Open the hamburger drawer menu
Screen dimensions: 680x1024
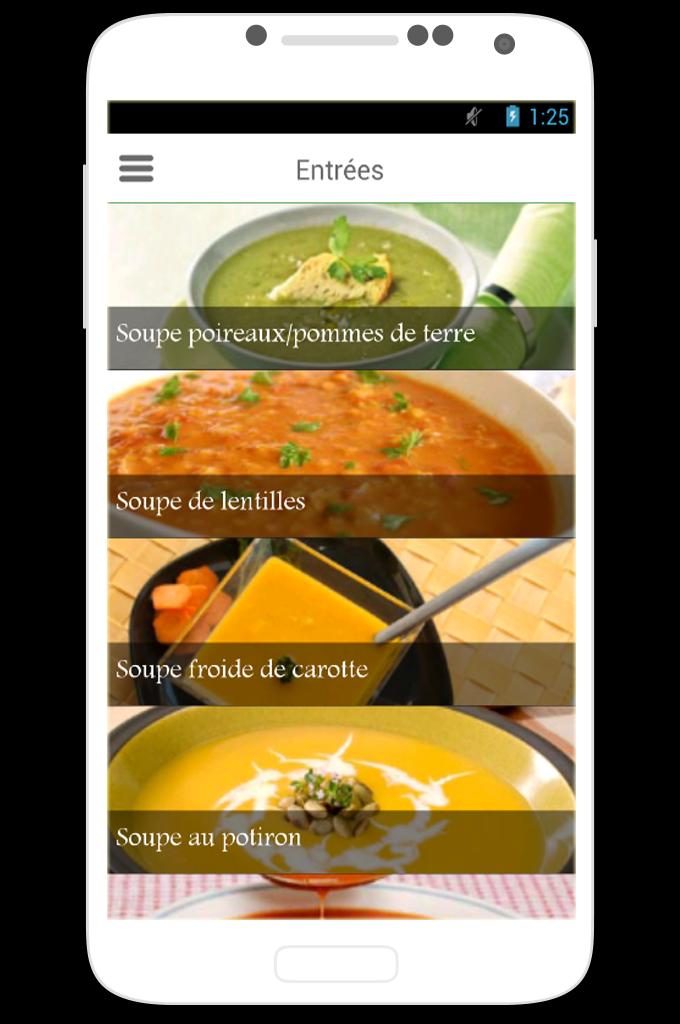[136, 168]
